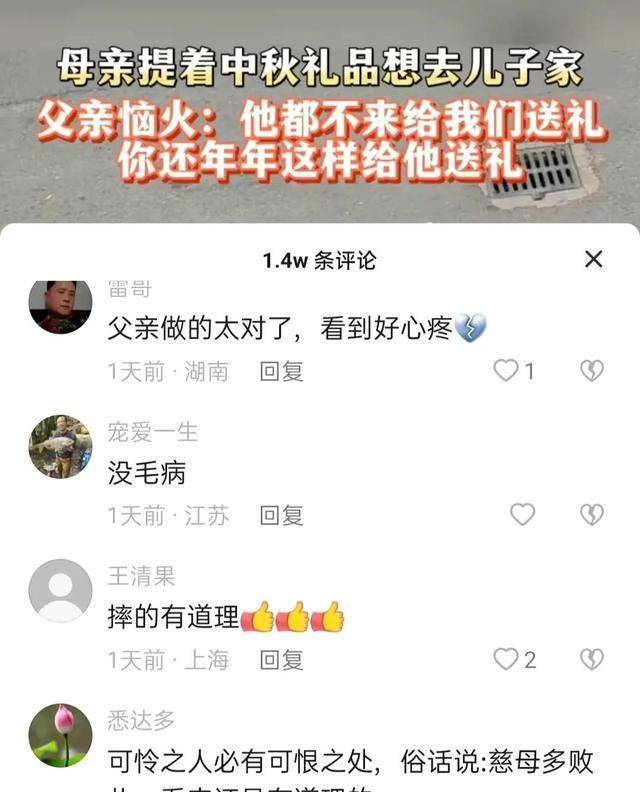Dislike 雷哥's comment

(592, 371)
